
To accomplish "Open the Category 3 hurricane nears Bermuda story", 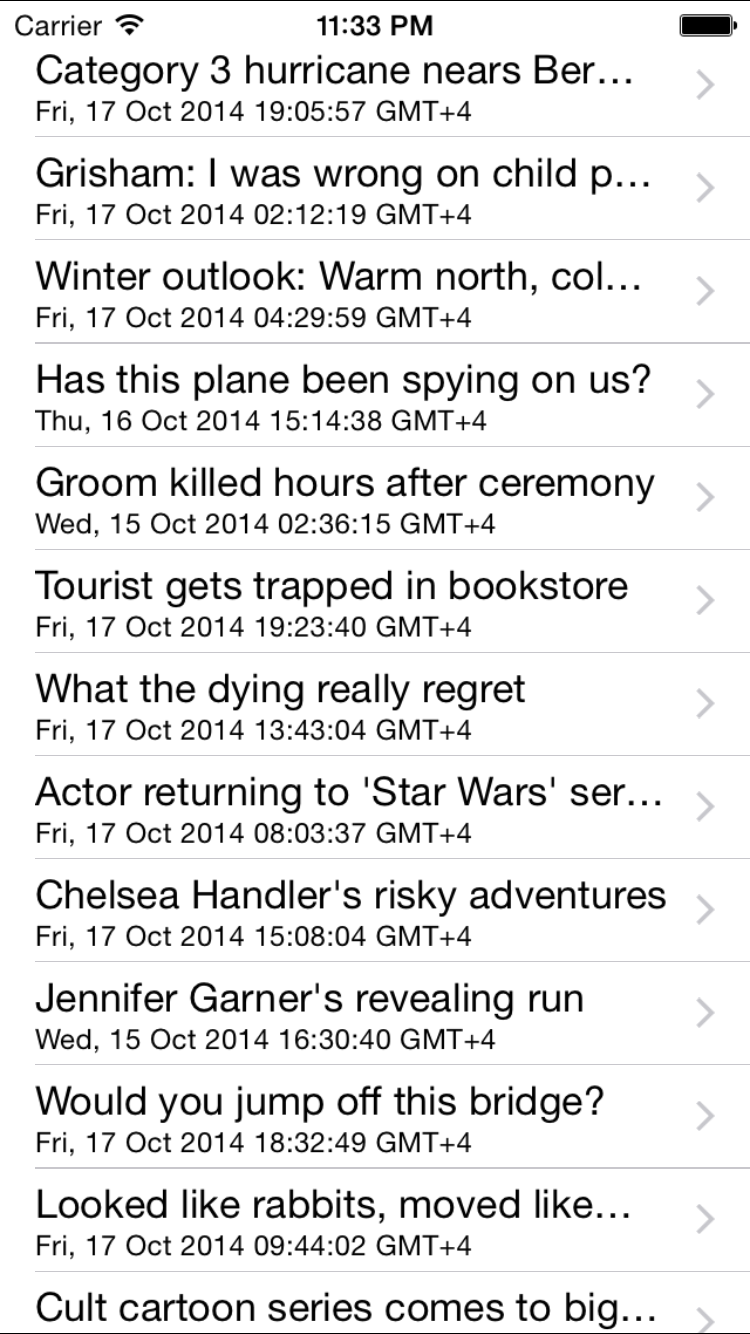I will click(340, 87).
